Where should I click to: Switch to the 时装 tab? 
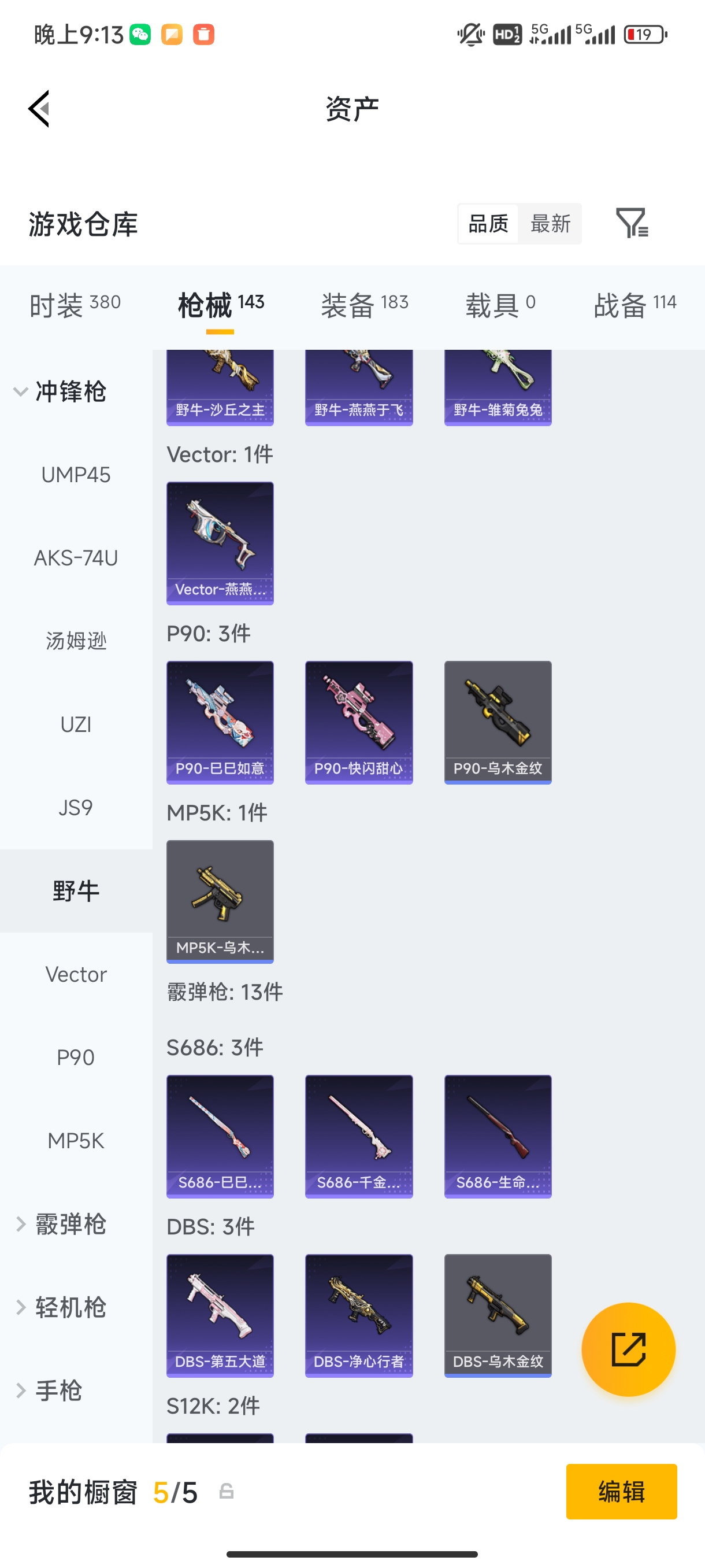tap(75, 304)
